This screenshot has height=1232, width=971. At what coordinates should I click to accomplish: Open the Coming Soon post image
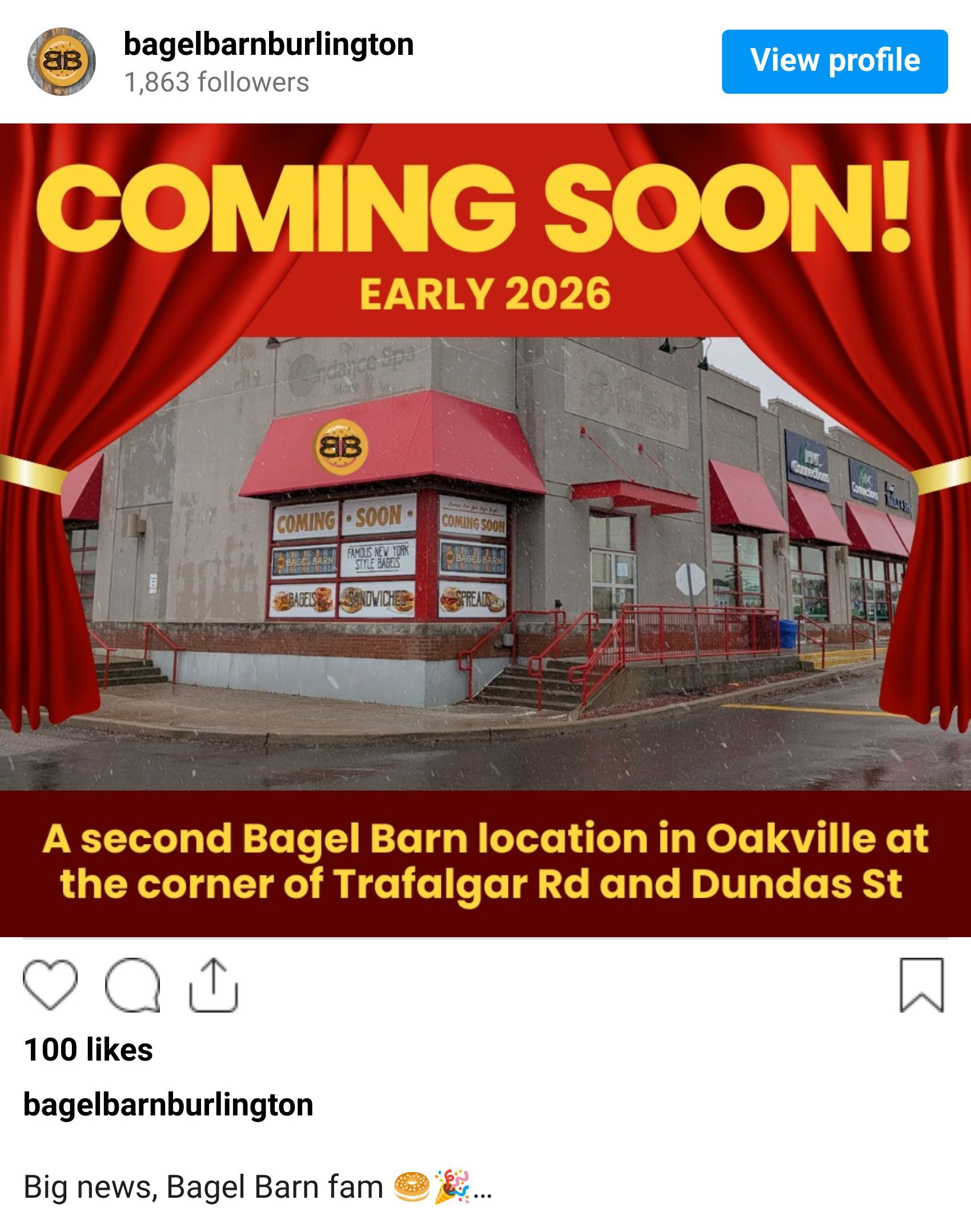point(485,530)
